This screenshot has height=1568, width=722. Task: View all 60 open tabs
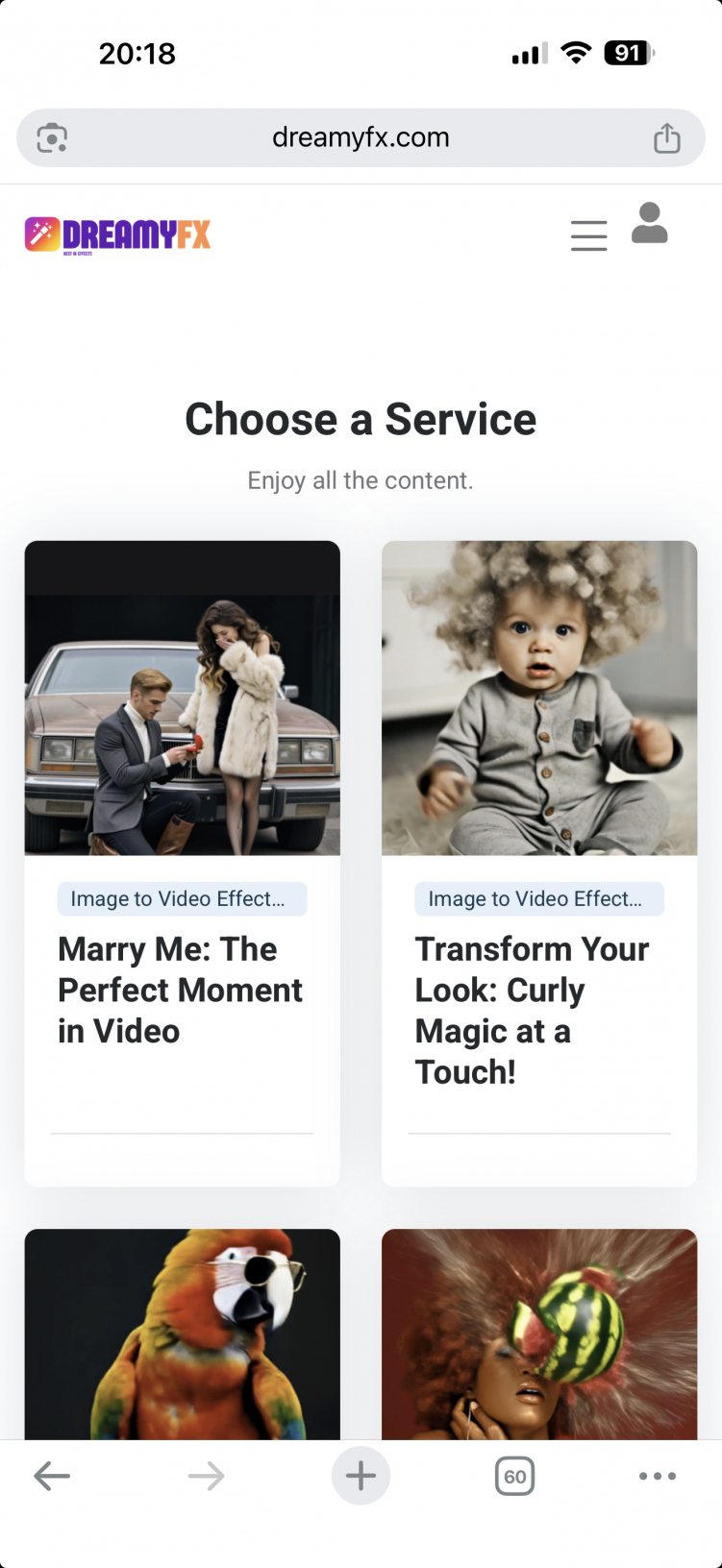[x=514, y=1476]
